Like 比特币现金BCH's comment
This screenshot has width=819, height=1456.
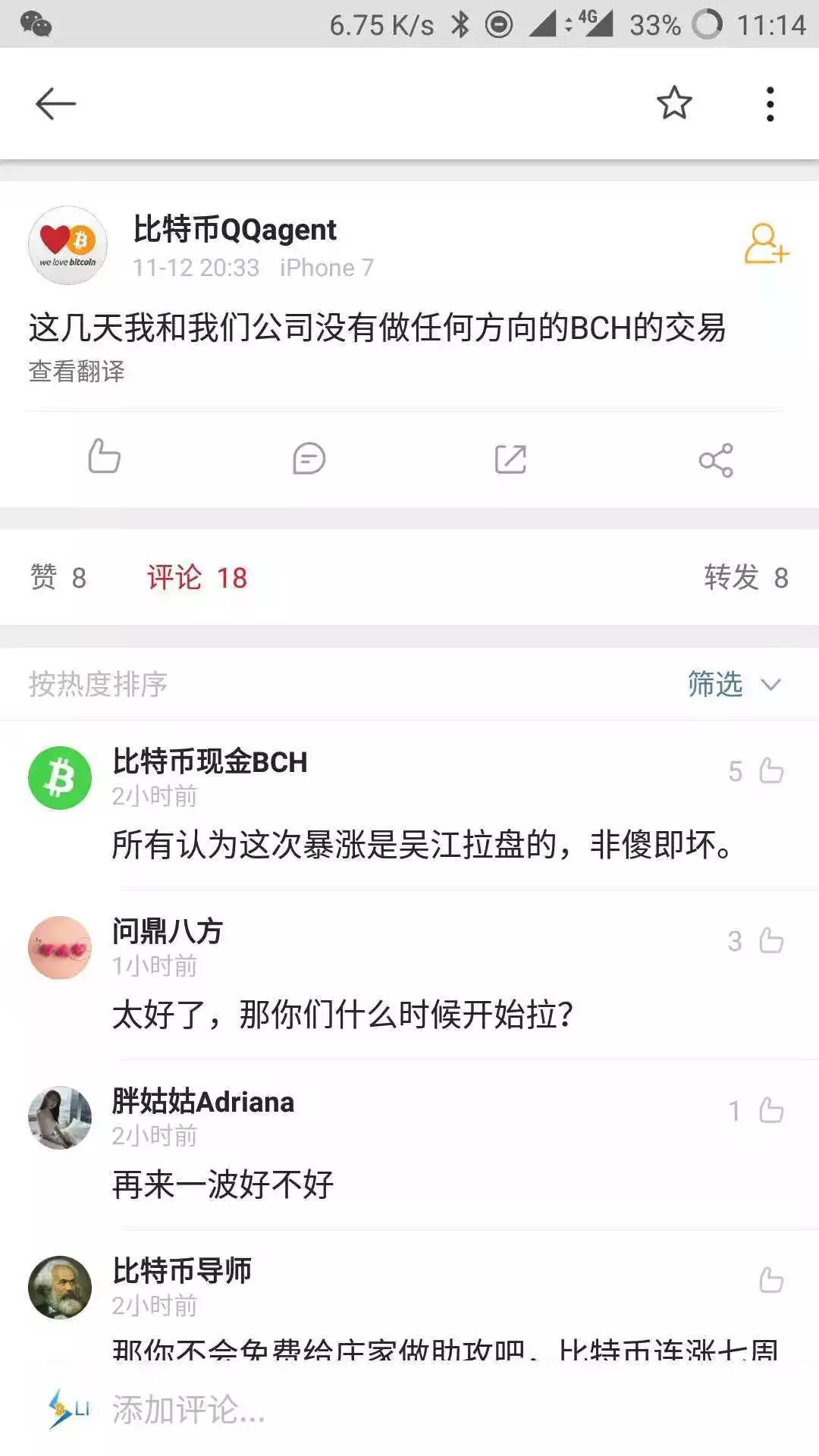770,770
